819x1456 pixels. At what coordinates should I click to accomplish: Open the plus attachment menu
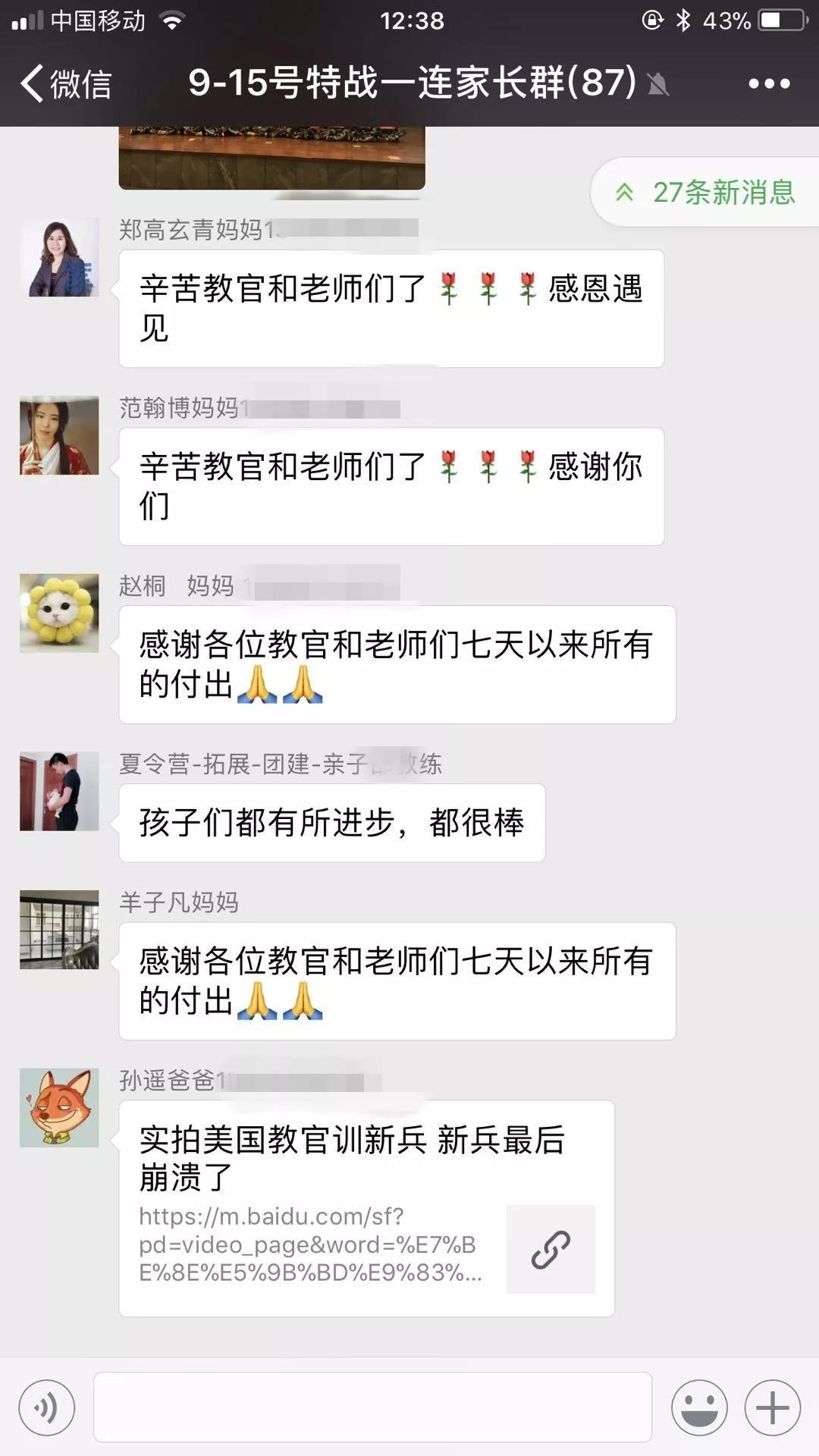pyautogui.click(x=773, y=1408)
